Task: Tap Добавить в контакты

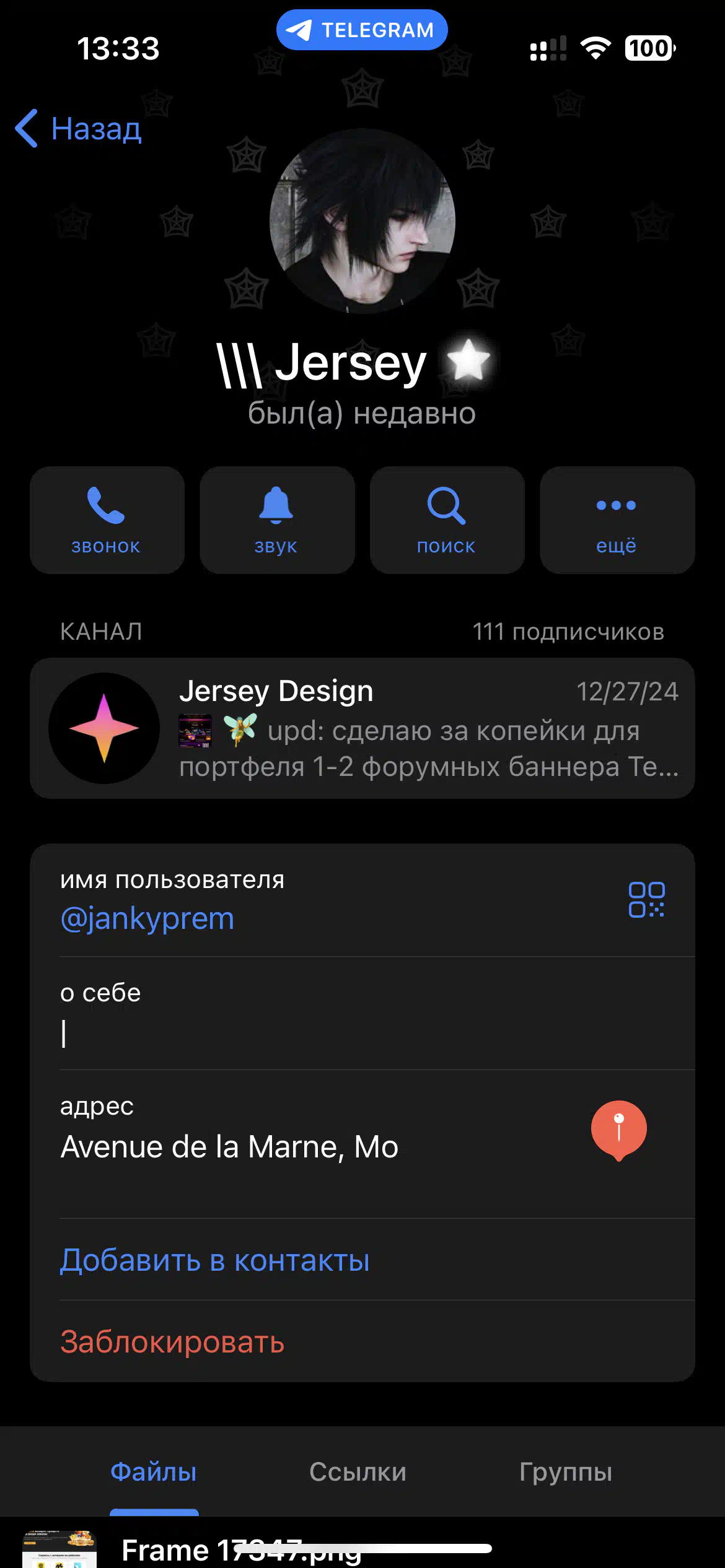Action: pos(215,1260)
